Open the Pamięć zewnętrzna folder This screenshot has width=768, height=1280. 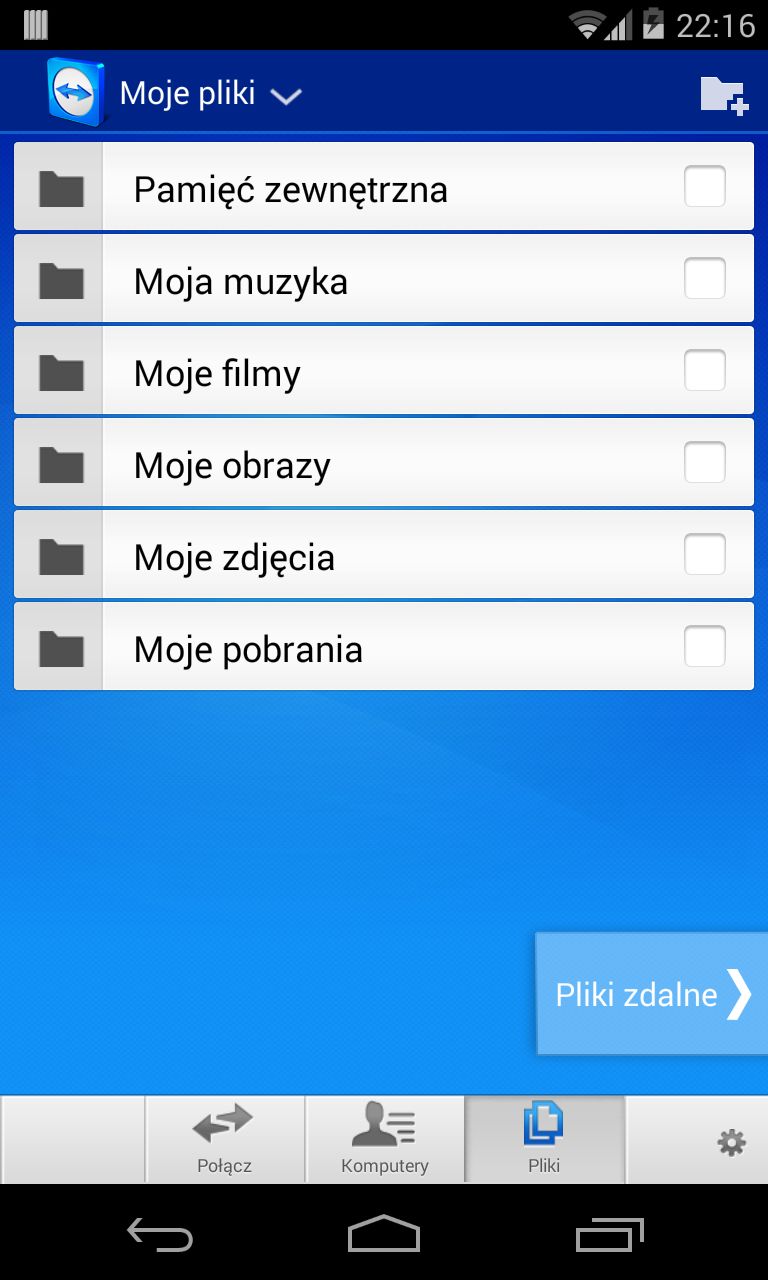pos(384,187)
